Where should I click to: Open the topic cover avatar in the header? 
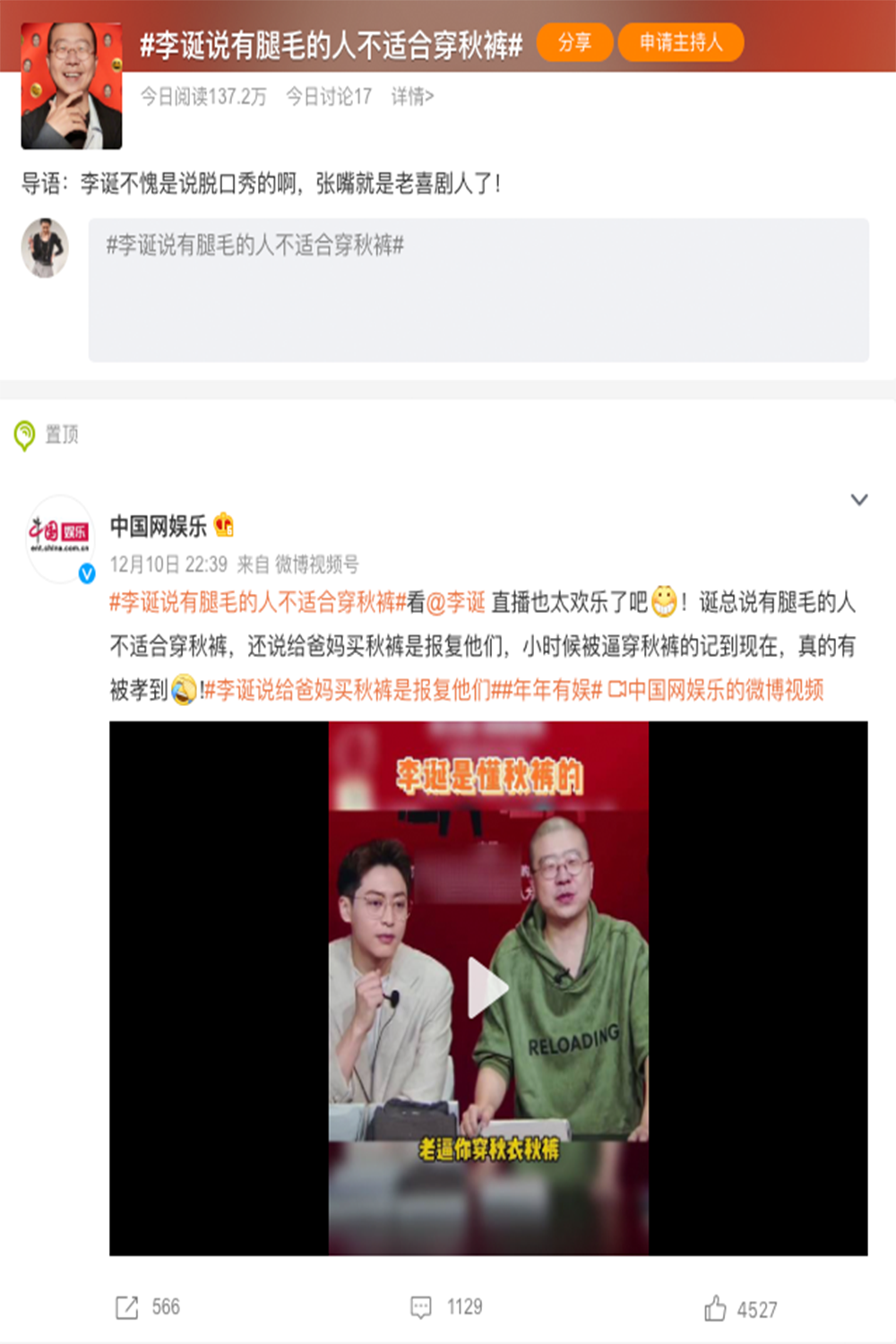(71, 86)
